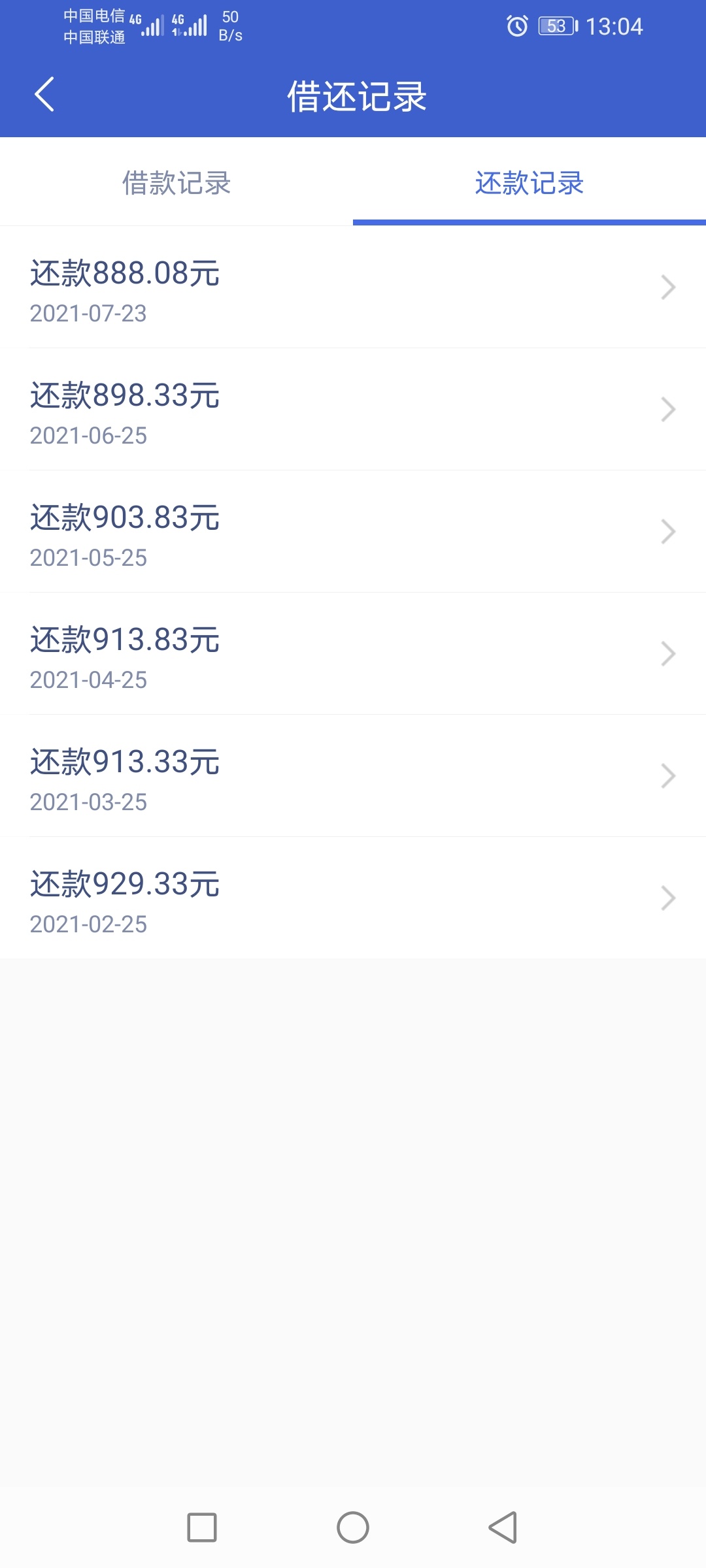Tap the 还款913.83元 record dated 2021-04-25
706x1568 pixels.
coord(353,654)
